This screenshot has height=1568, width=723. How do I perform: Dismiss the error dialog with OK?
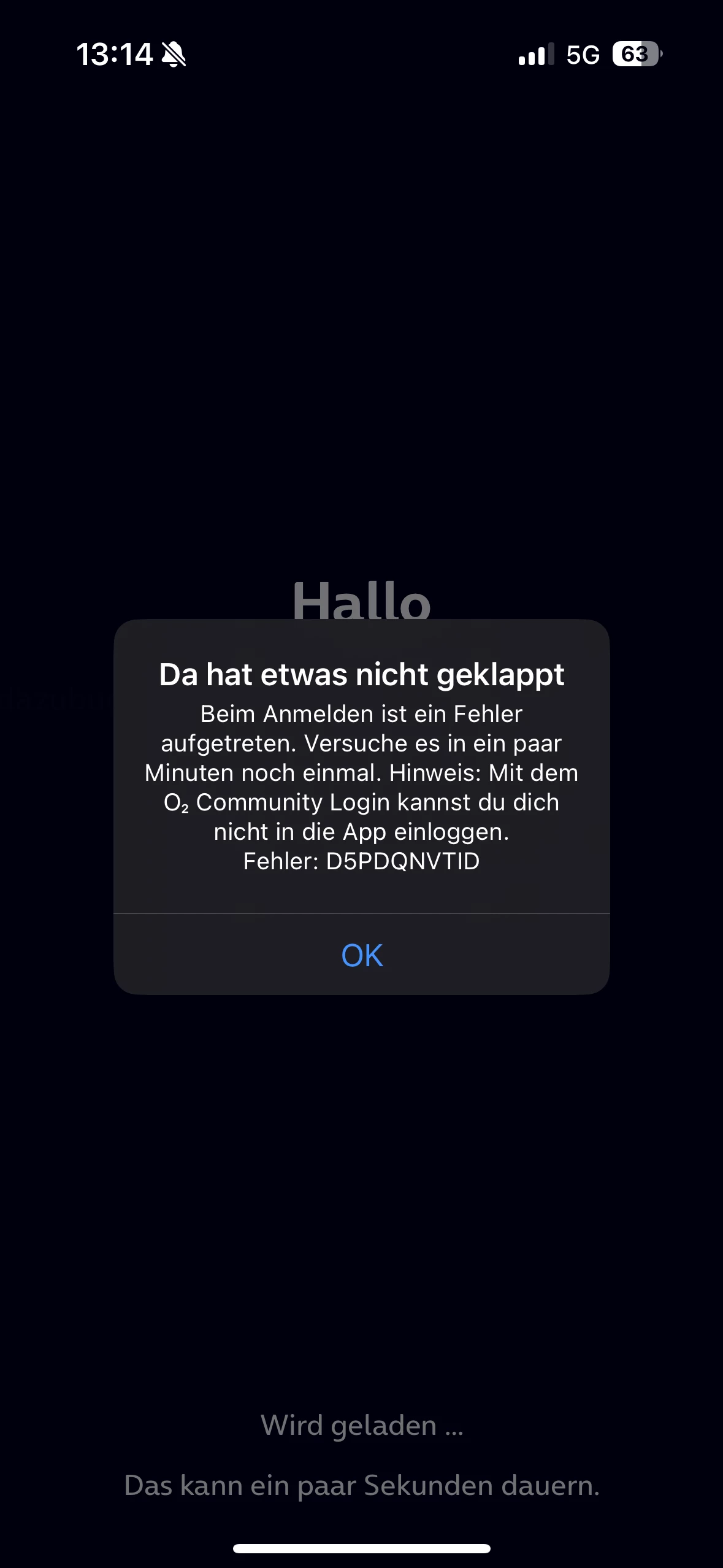(362, 955)
